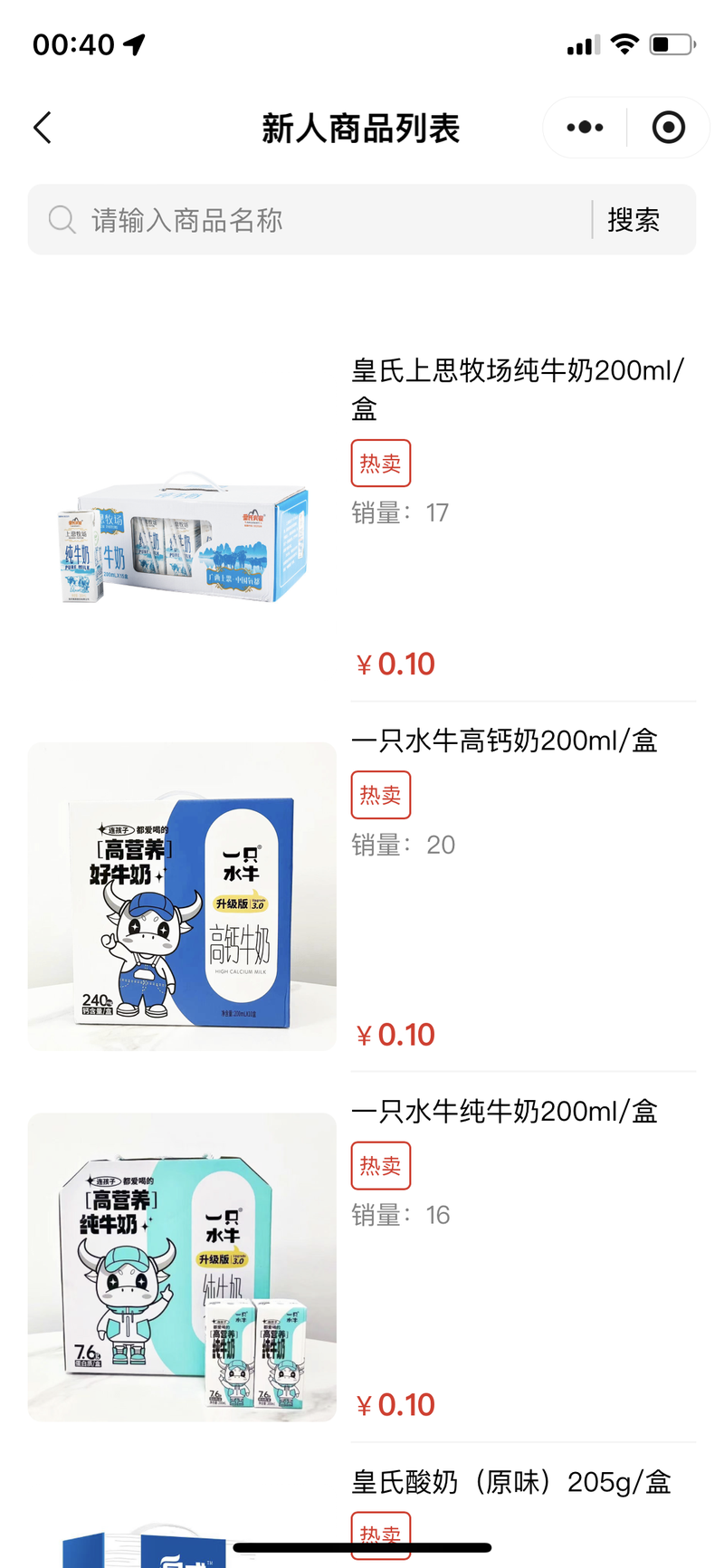
Task: Tap the 搜索 button
Action: (x=633, y=220)
